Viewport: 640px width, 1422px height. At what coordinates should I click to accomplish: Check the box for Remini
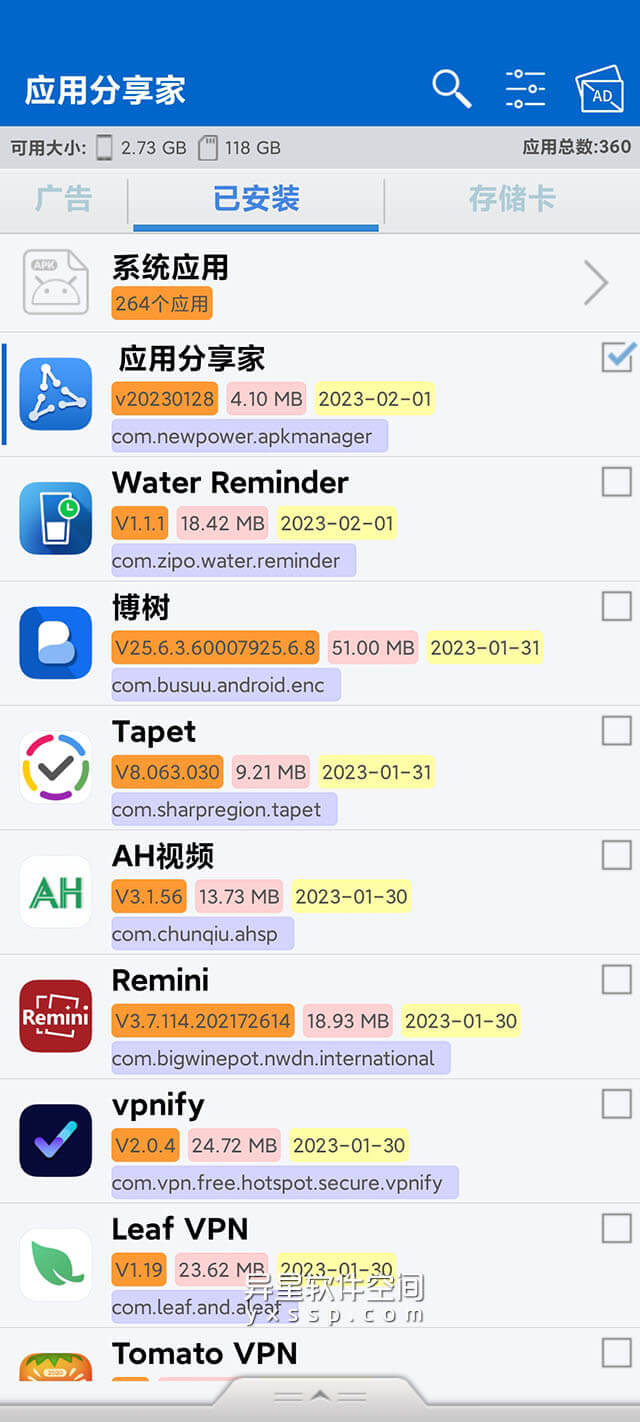coord(617,980)
